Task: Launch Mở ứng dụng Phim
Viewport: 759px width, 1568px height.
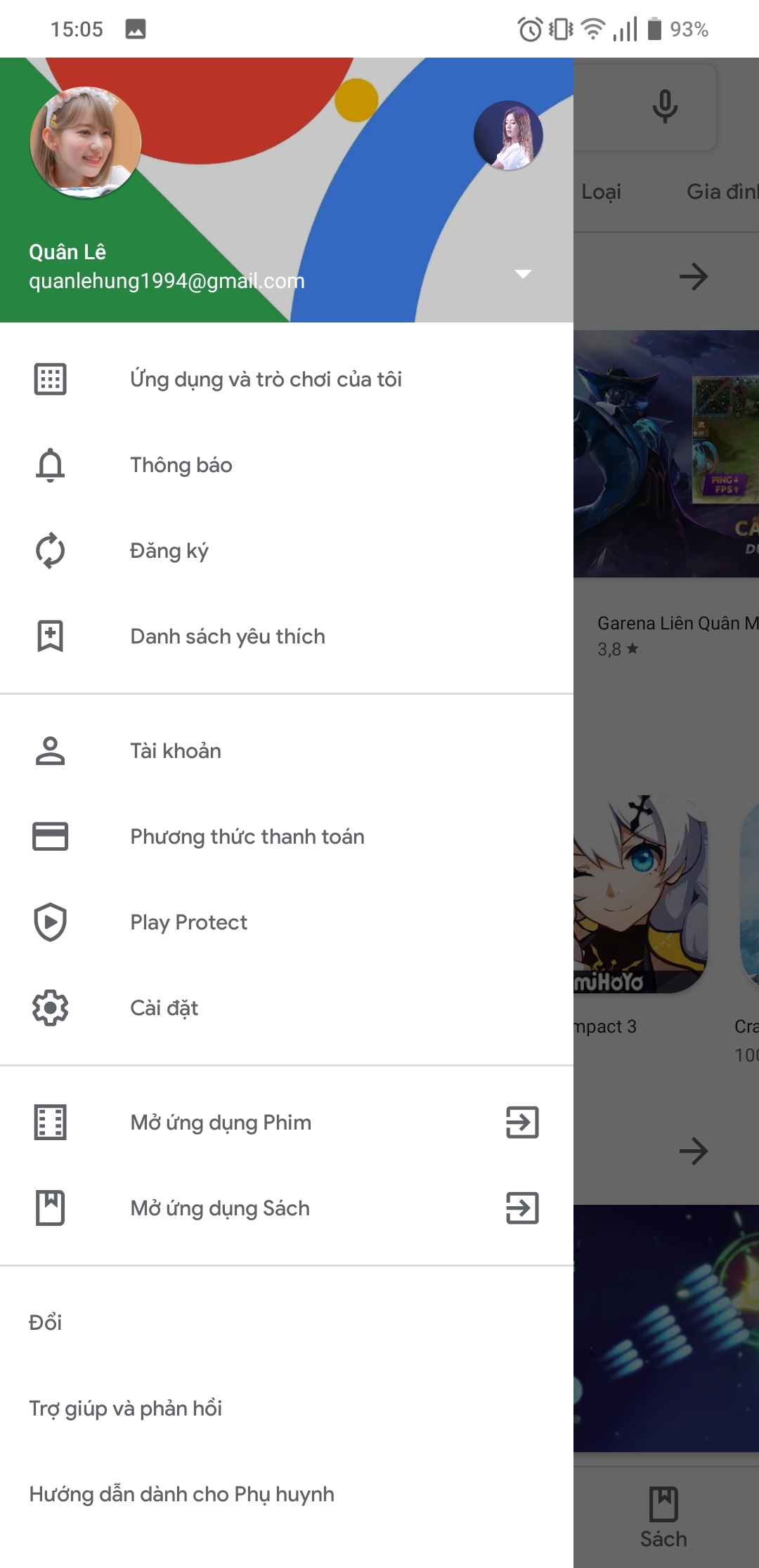Action: point(221,1123)
